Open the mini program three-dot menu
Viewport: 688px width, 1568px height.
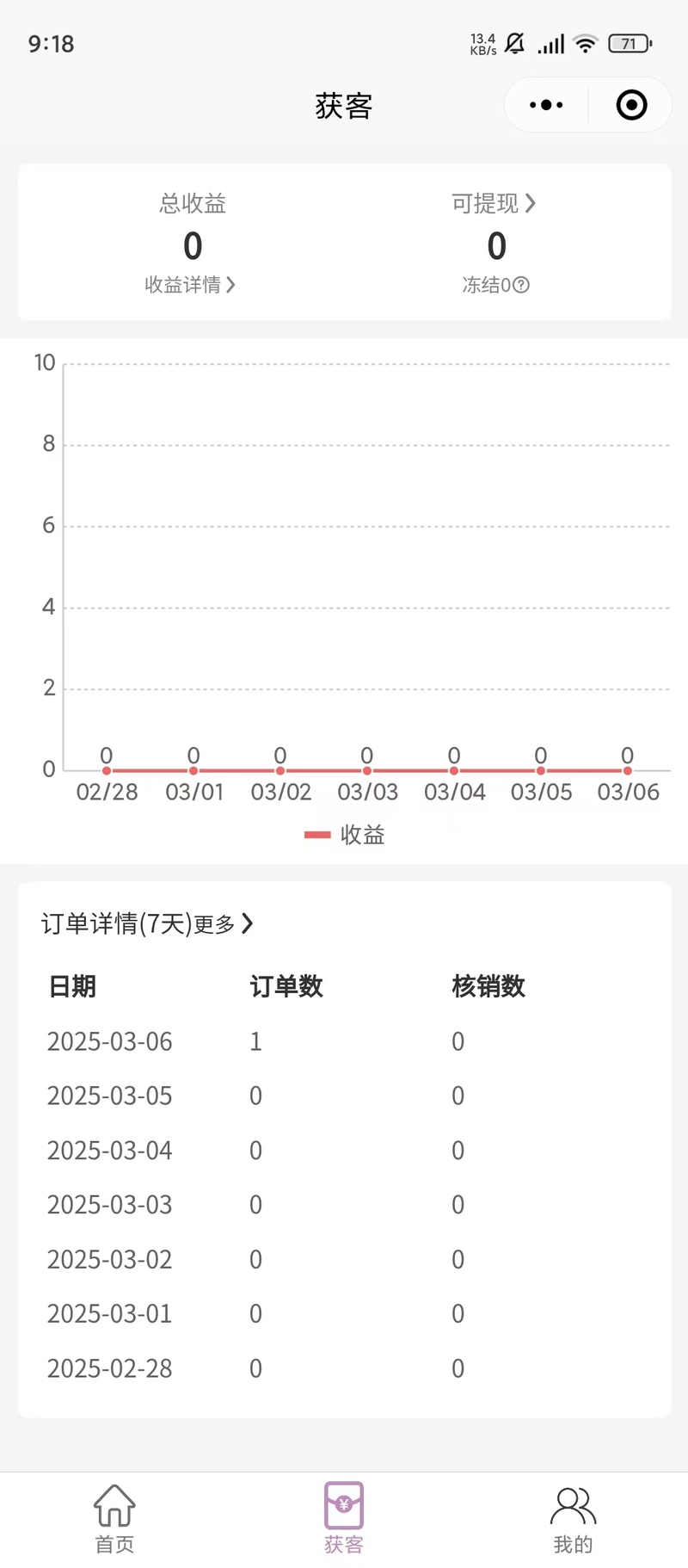tap(546, 105)
